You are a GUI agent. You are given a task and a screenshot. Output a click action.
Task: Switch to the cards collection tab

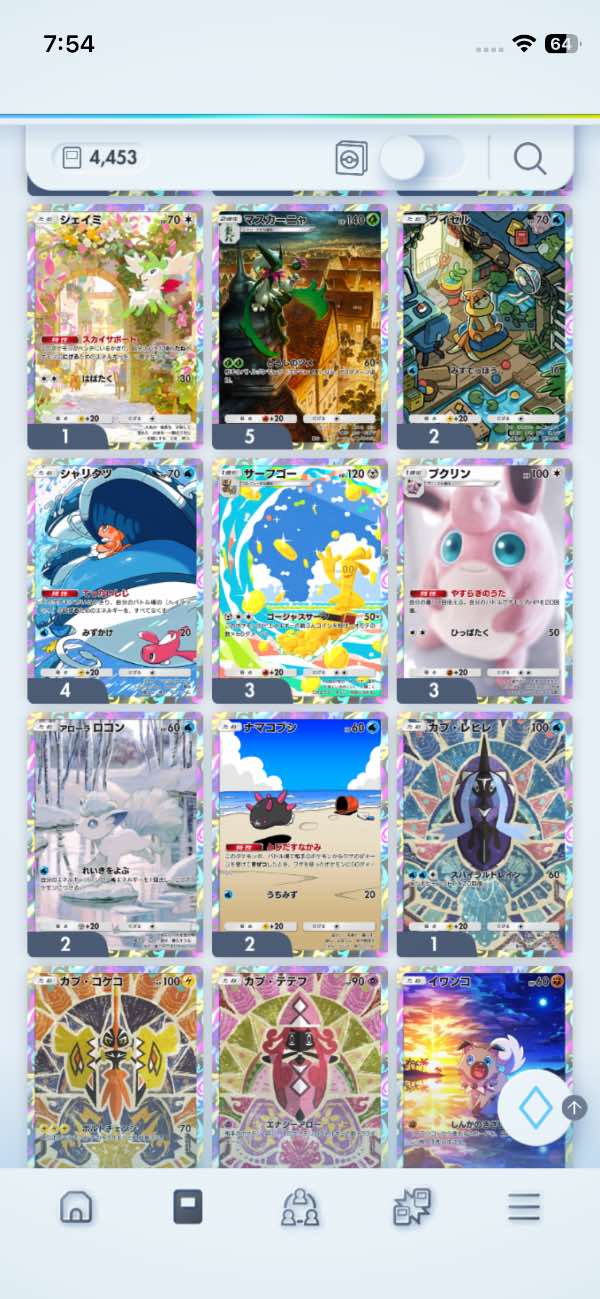tap(188, 1207)
